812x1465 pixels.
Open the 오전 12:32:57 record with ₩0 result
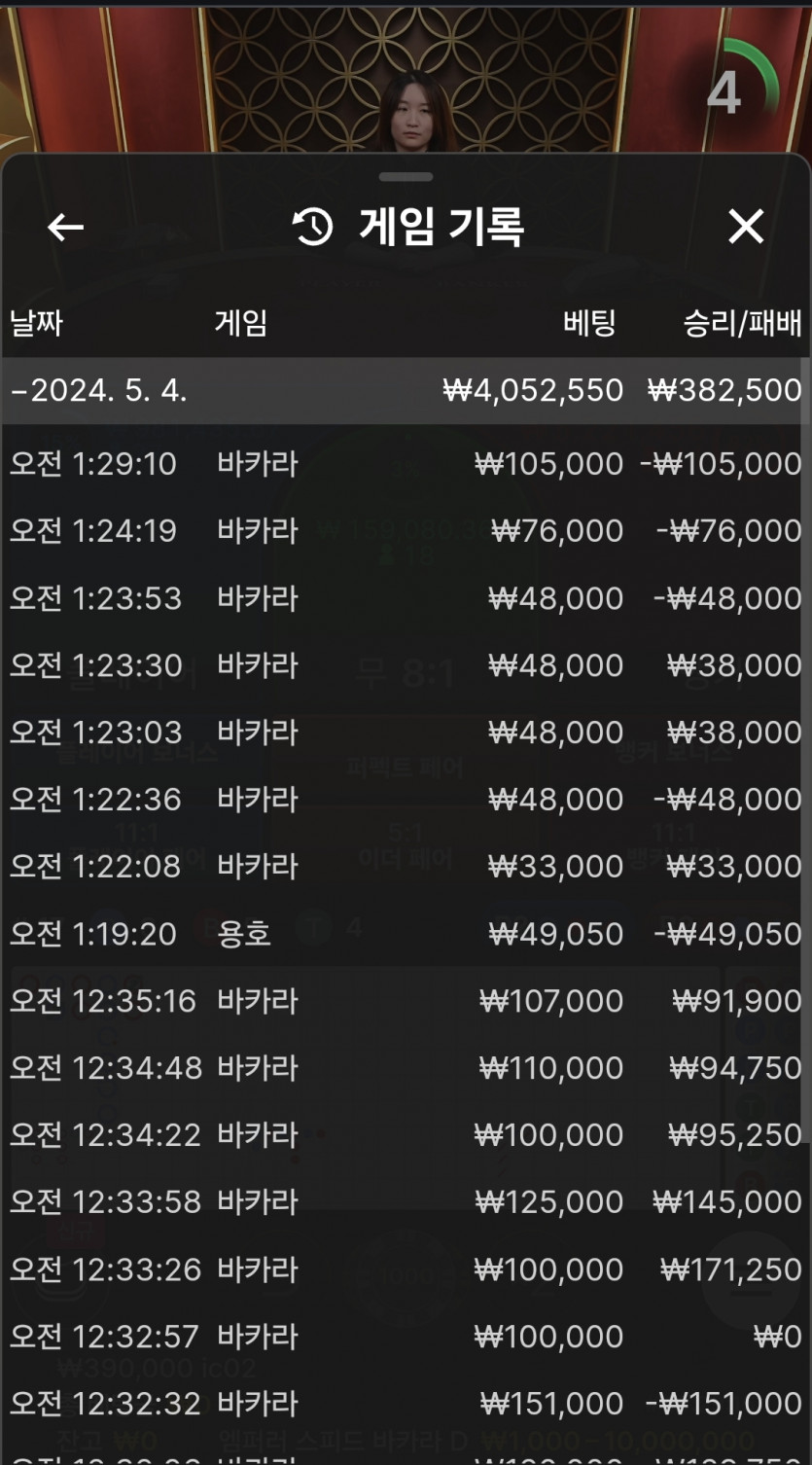click(x=406, y=1337)
